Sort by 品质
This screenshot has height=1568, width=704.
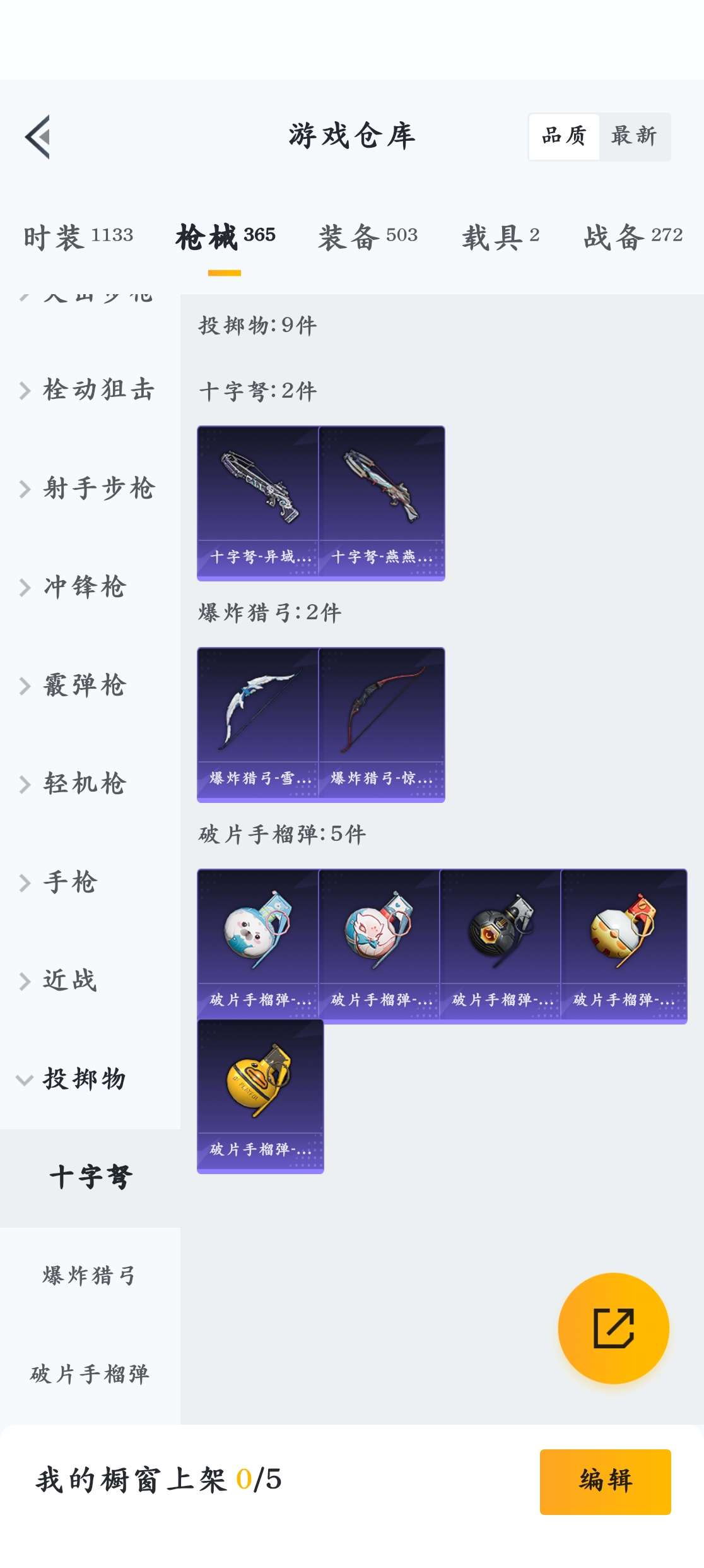564,136
